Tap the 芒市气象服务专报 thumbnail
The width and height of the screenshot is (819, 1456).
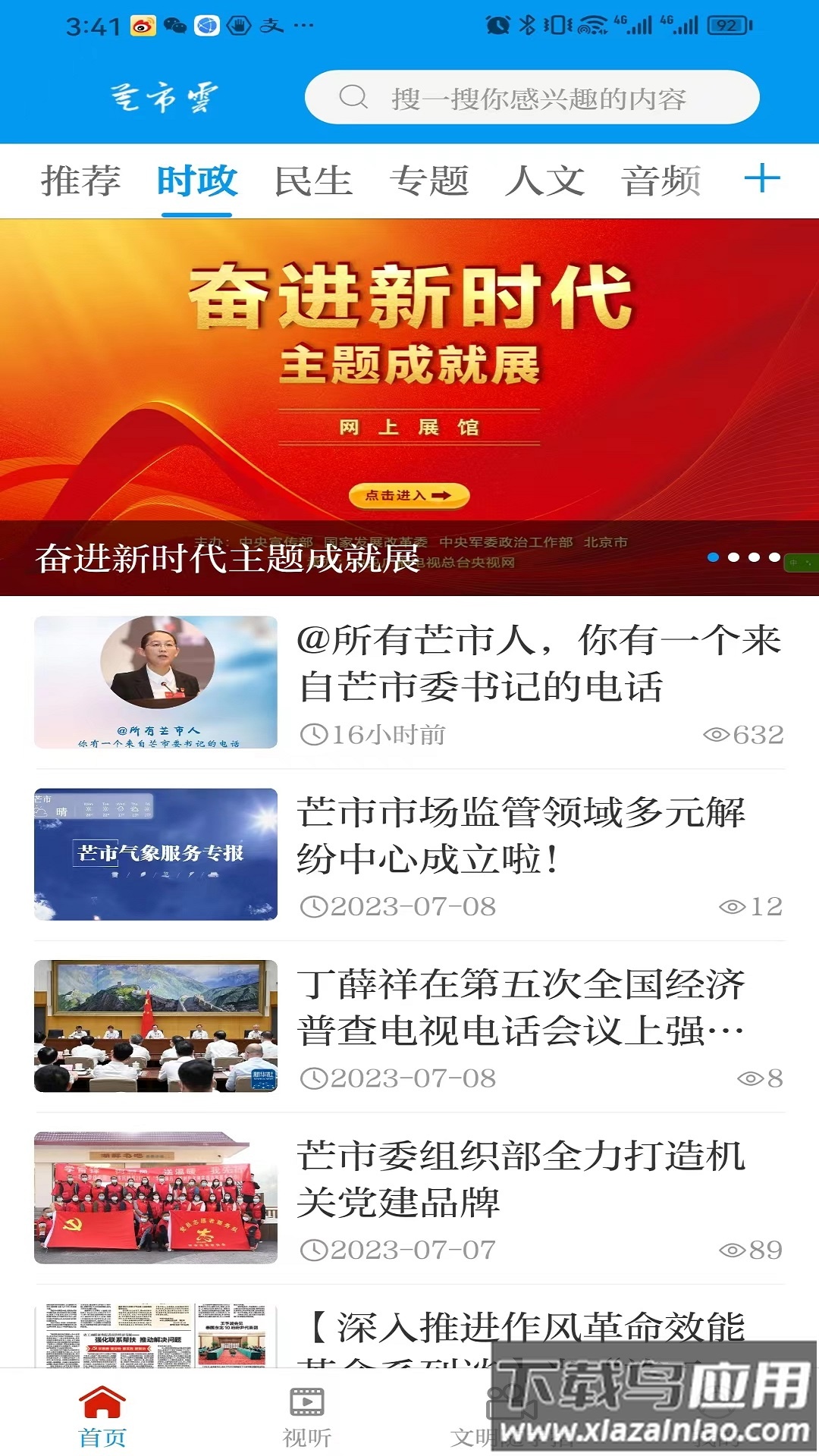tap(155, 862)
